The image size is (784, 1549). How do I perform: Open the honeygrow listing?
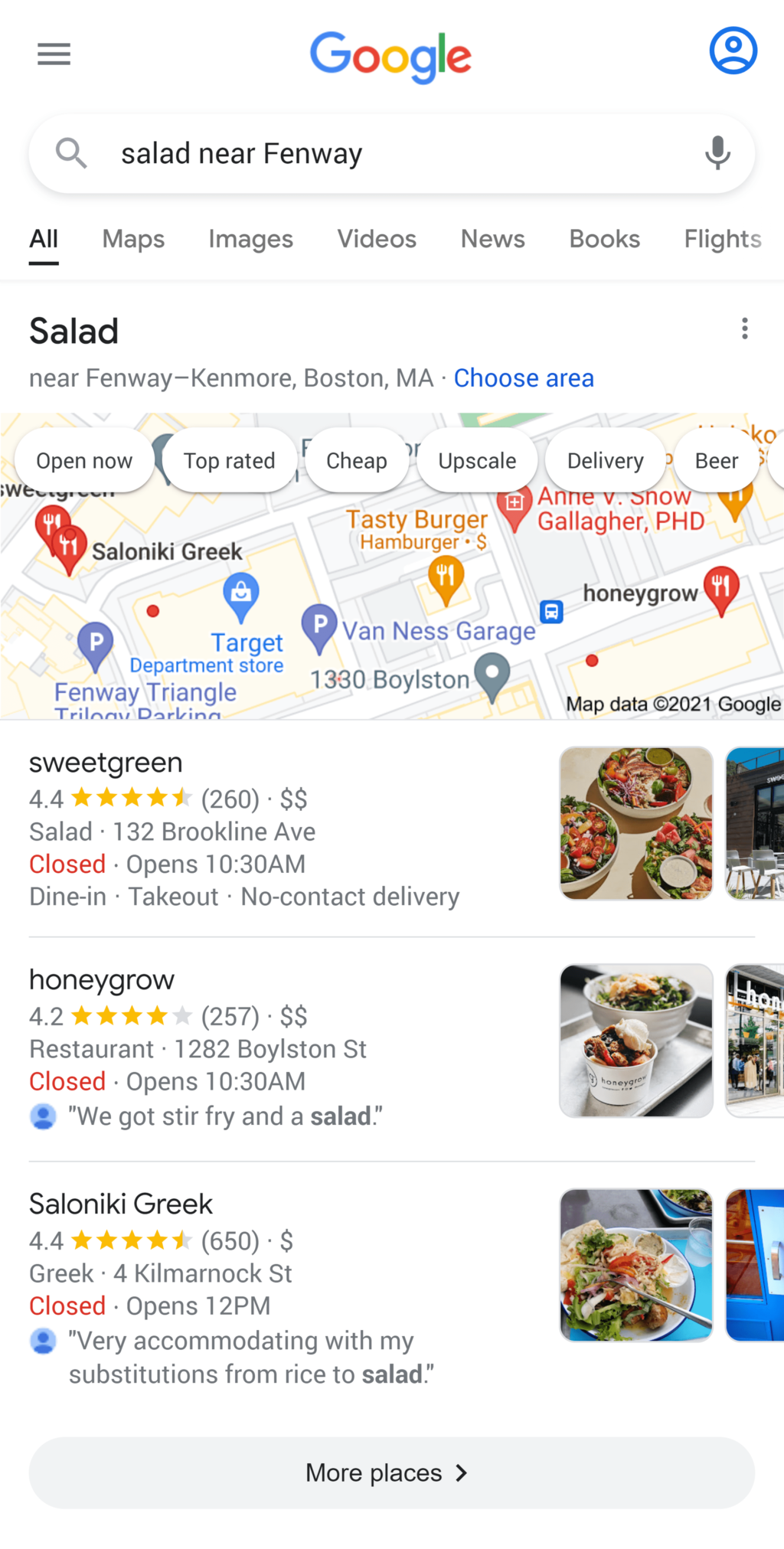[x=102, y=980]
